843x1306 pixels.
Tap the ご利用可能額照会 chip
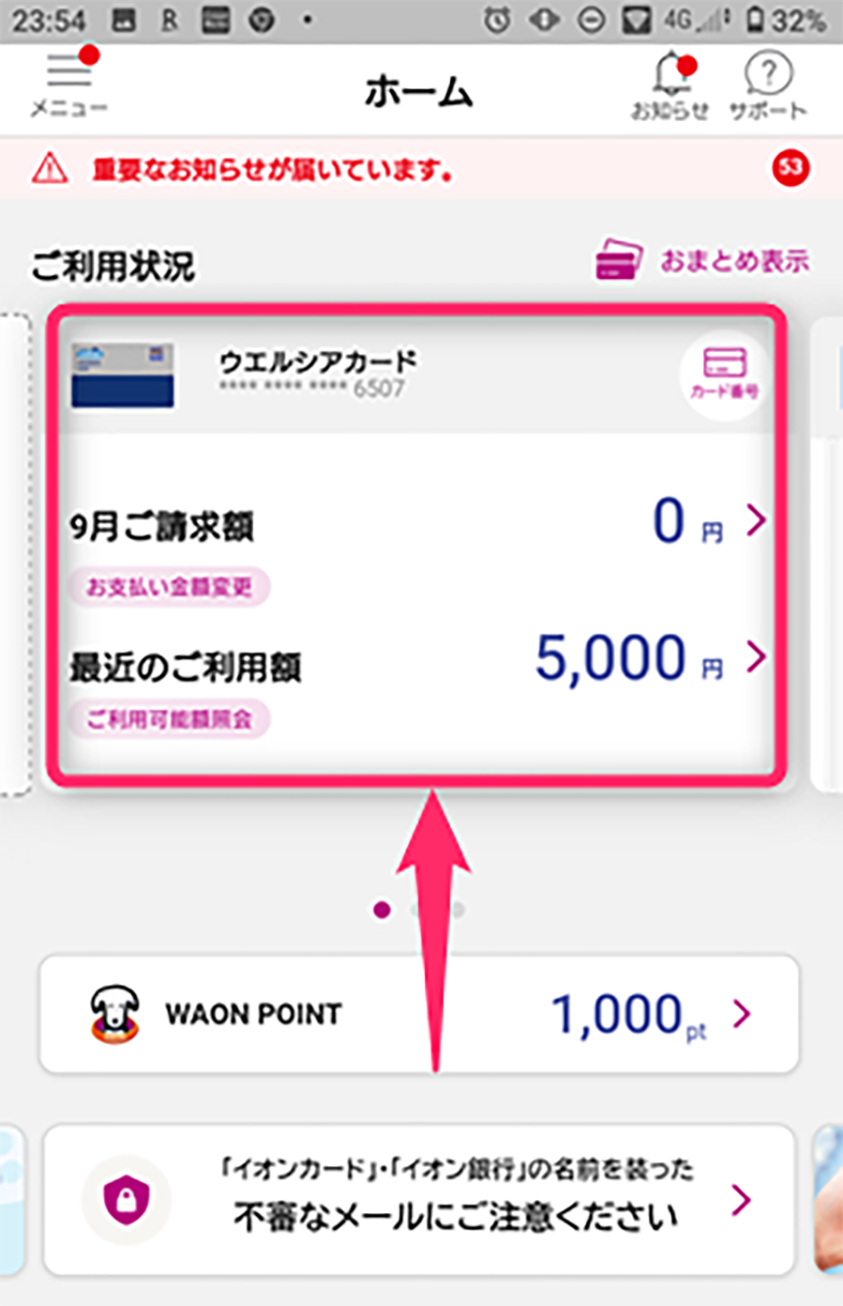click(x=169, y=719)
